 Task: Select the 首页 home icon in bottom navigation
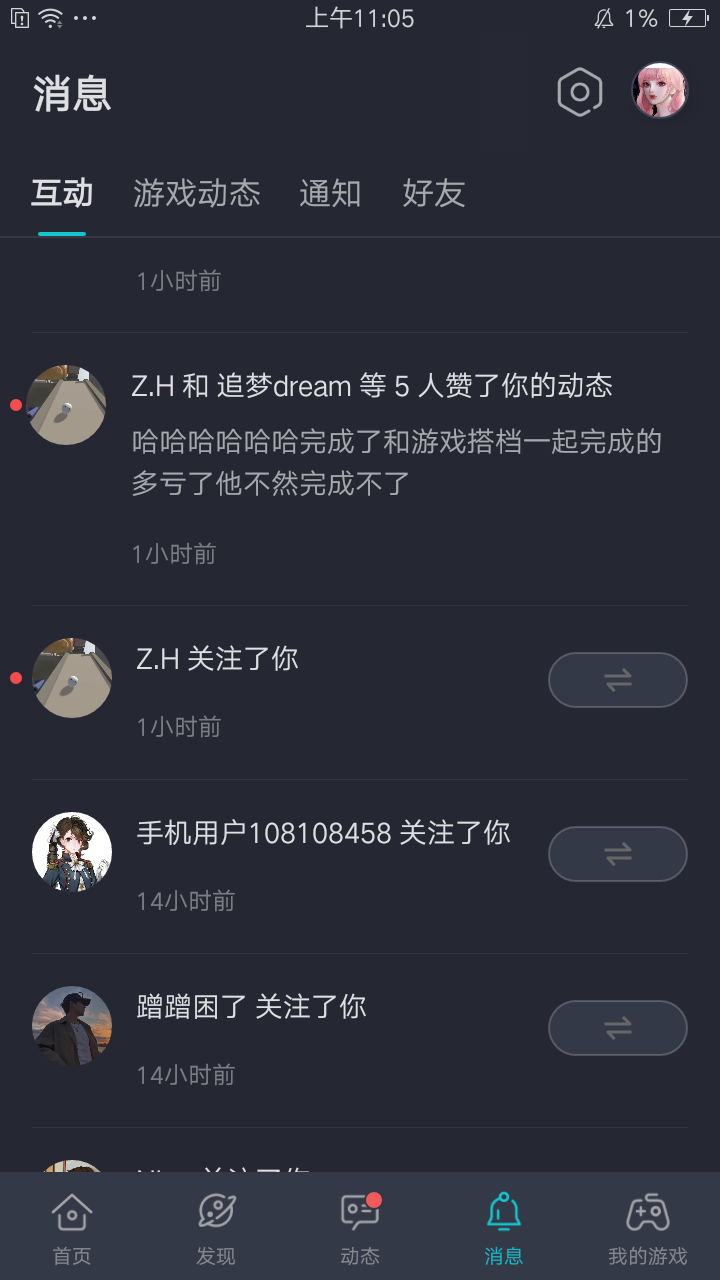click(x=71, y=1224)
